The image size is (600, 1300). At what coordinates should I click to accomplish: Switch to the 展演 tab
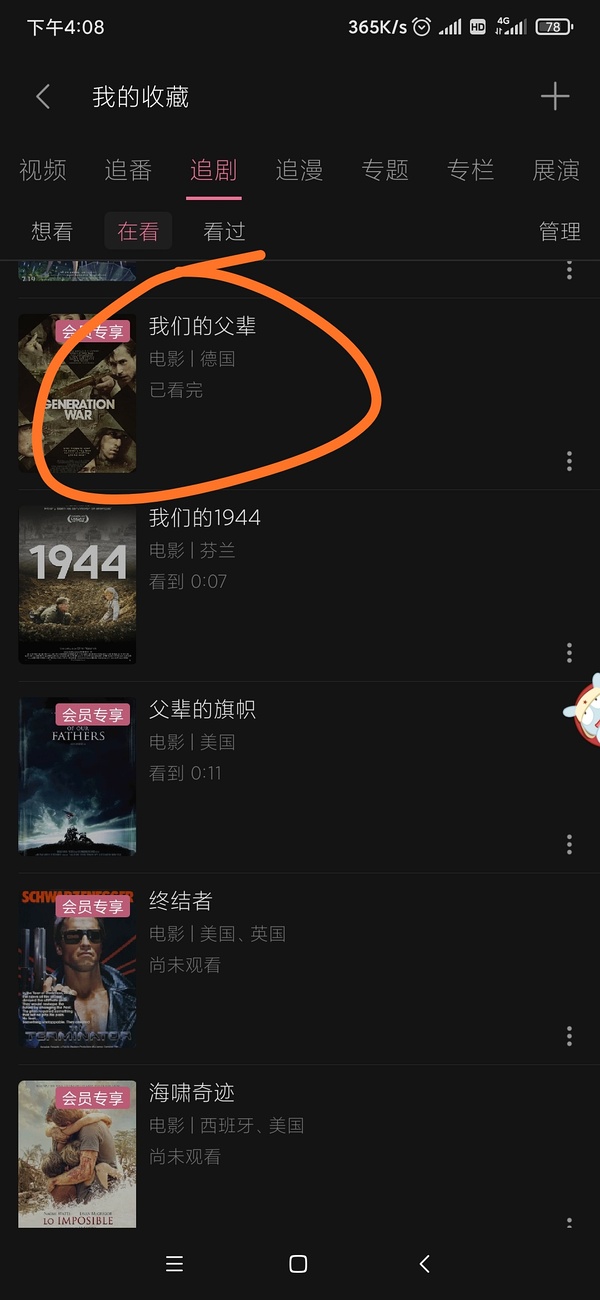point(556,170)
